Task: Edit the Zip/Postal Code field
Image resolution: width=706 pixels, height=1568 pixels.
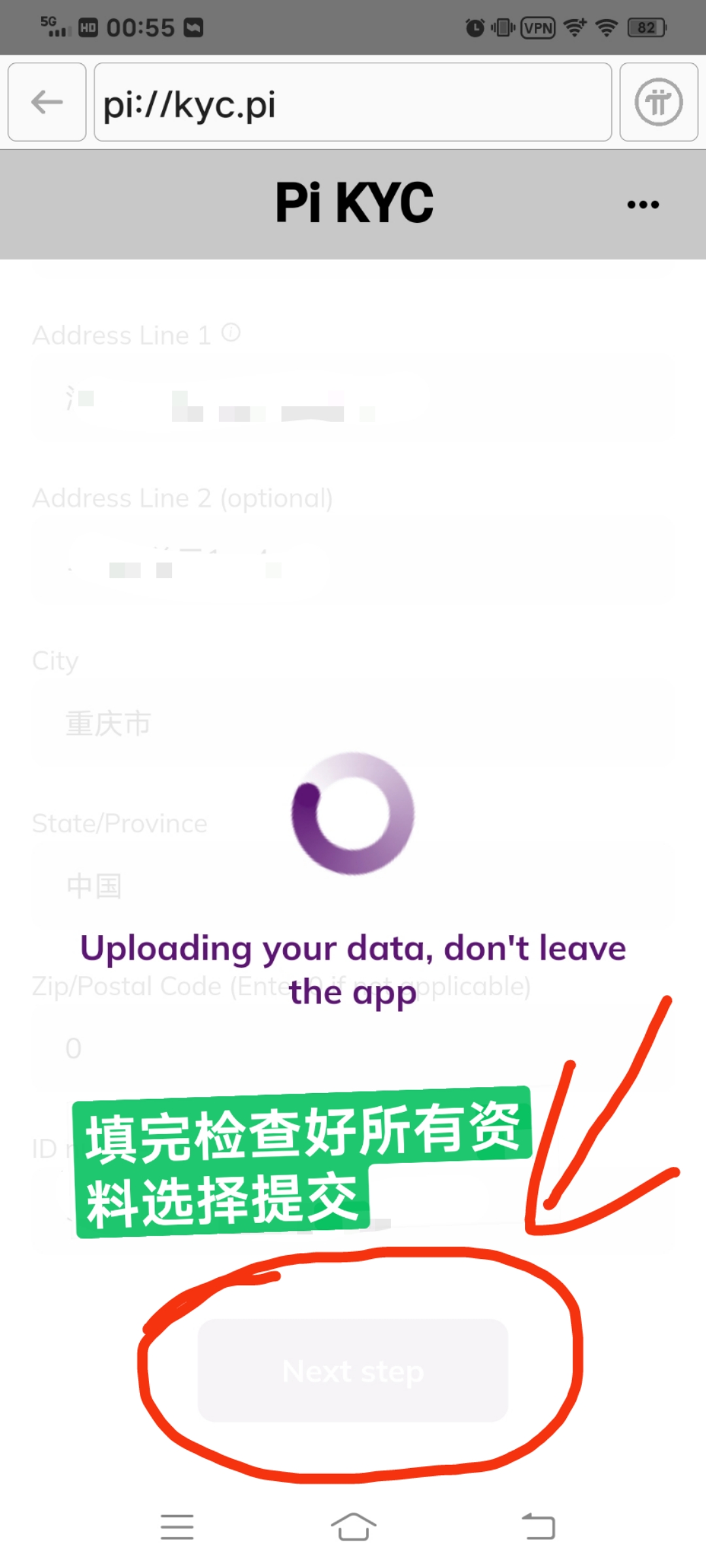Action: (x=353, y=1049)
